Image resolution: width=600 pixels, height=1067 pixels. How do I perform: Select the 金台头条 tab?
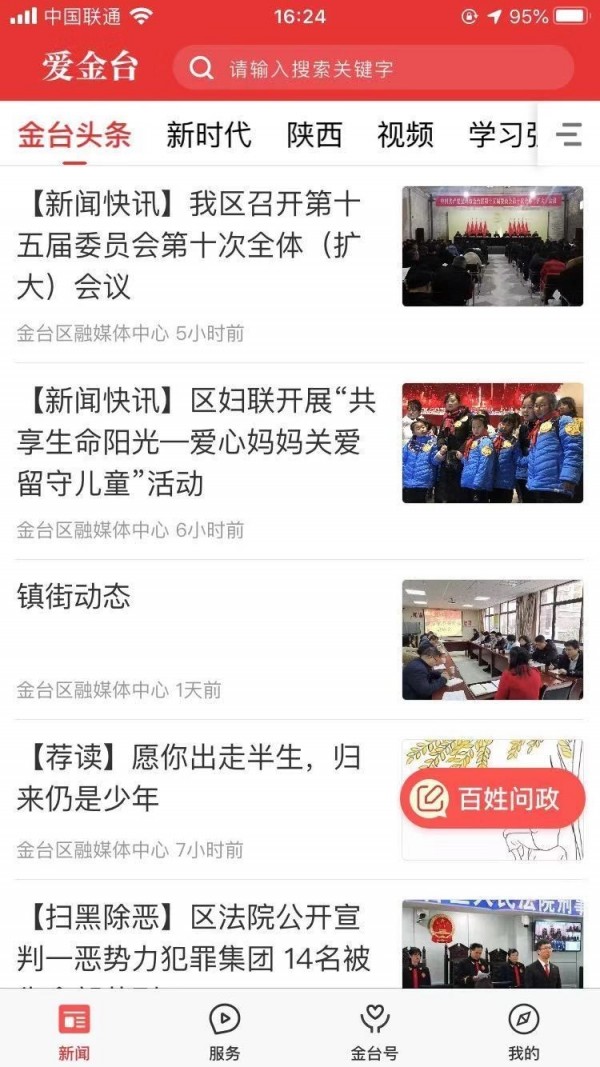(74, 135)
